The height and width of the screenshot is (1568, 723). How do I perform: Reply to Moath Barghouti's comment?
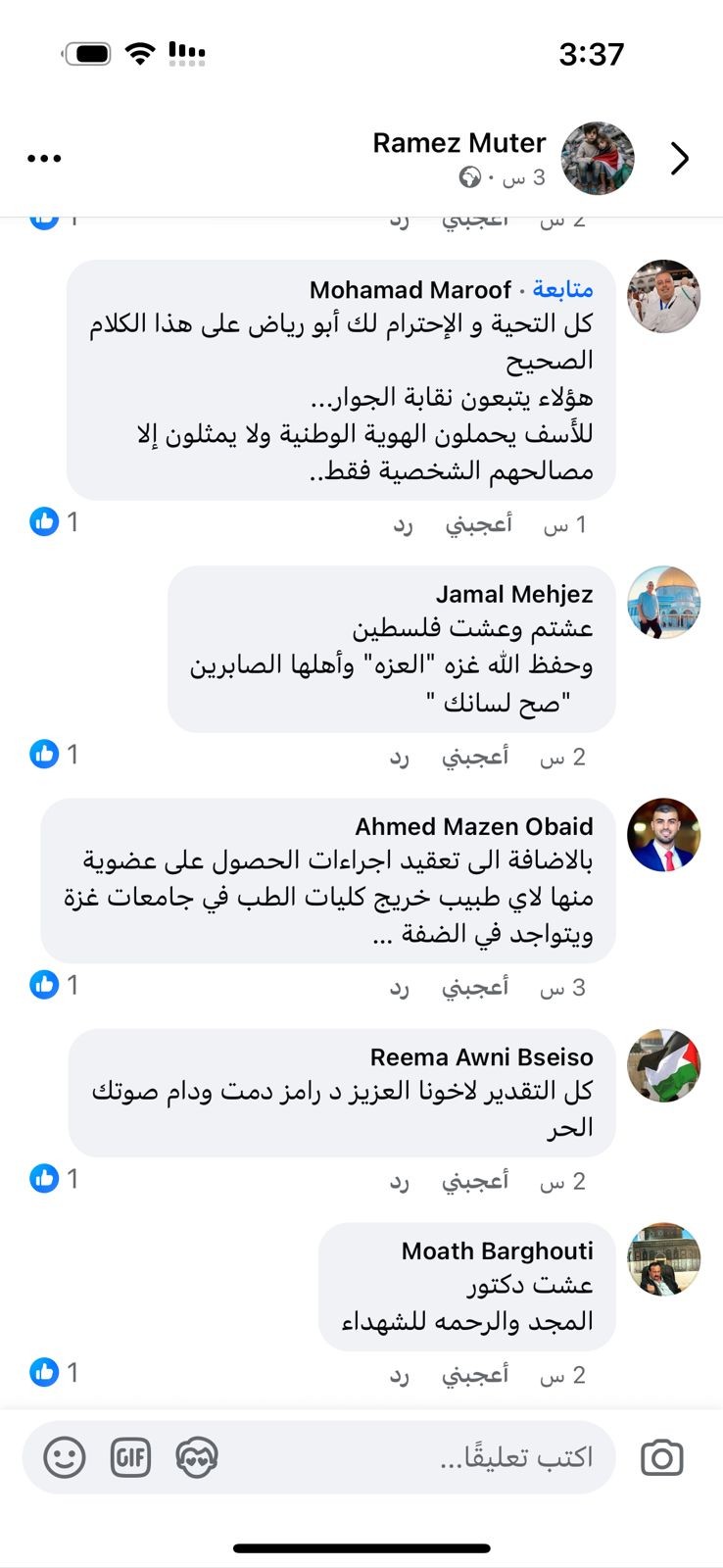click(399, 1376)
